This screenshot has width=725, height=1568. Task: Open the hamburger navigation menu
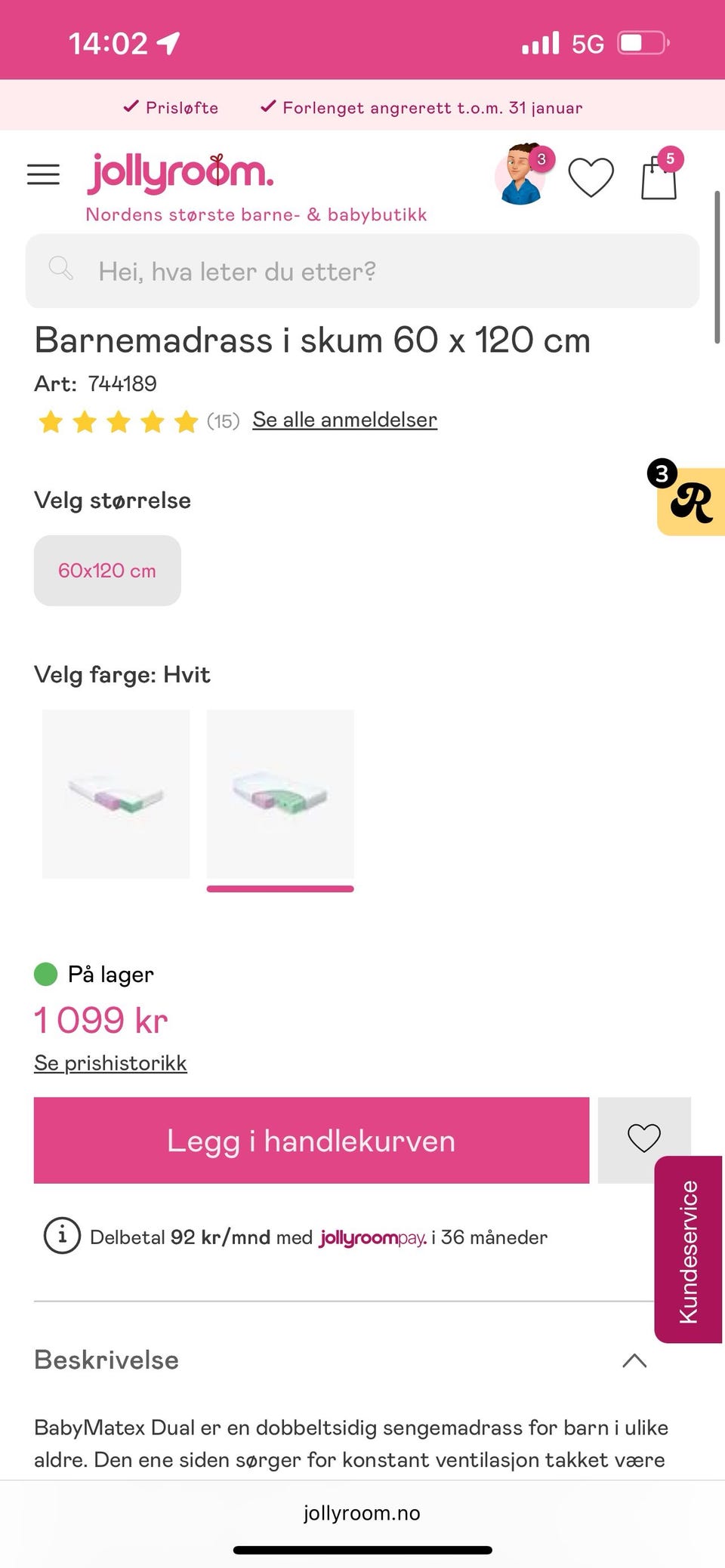(x=43, y=174)
